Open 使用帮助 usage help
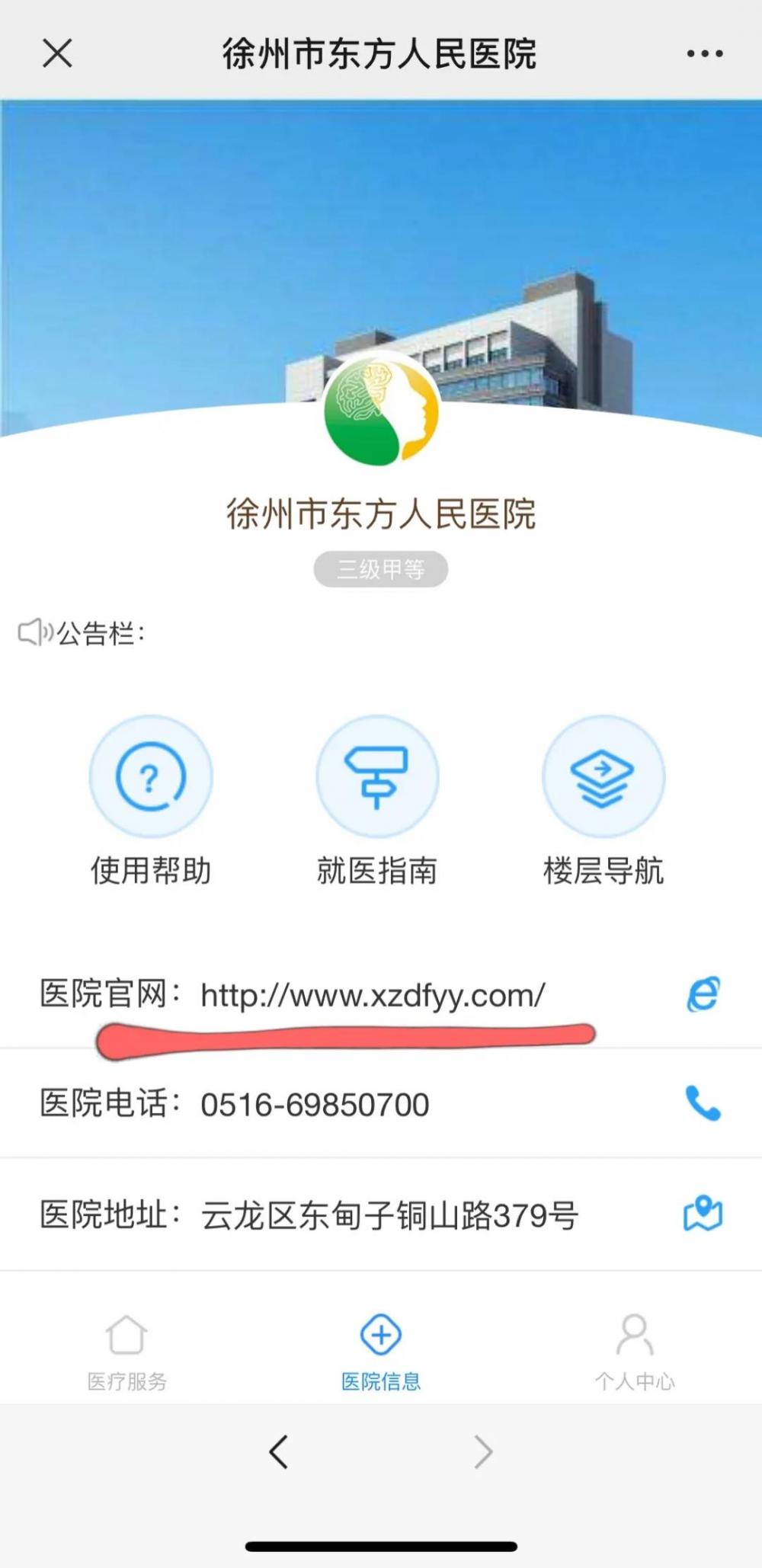This screenshot has height=1568, width=762. click(x=151, y=777)
